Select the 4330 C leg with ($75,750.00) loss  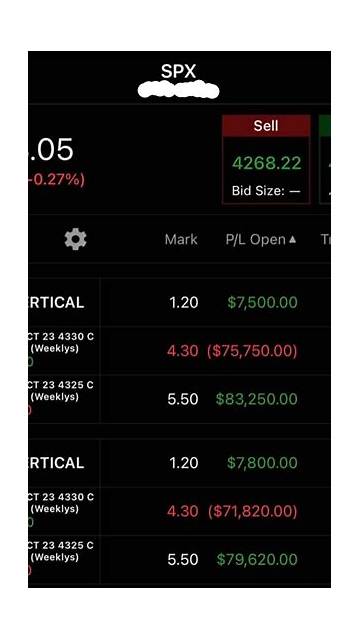180,351
